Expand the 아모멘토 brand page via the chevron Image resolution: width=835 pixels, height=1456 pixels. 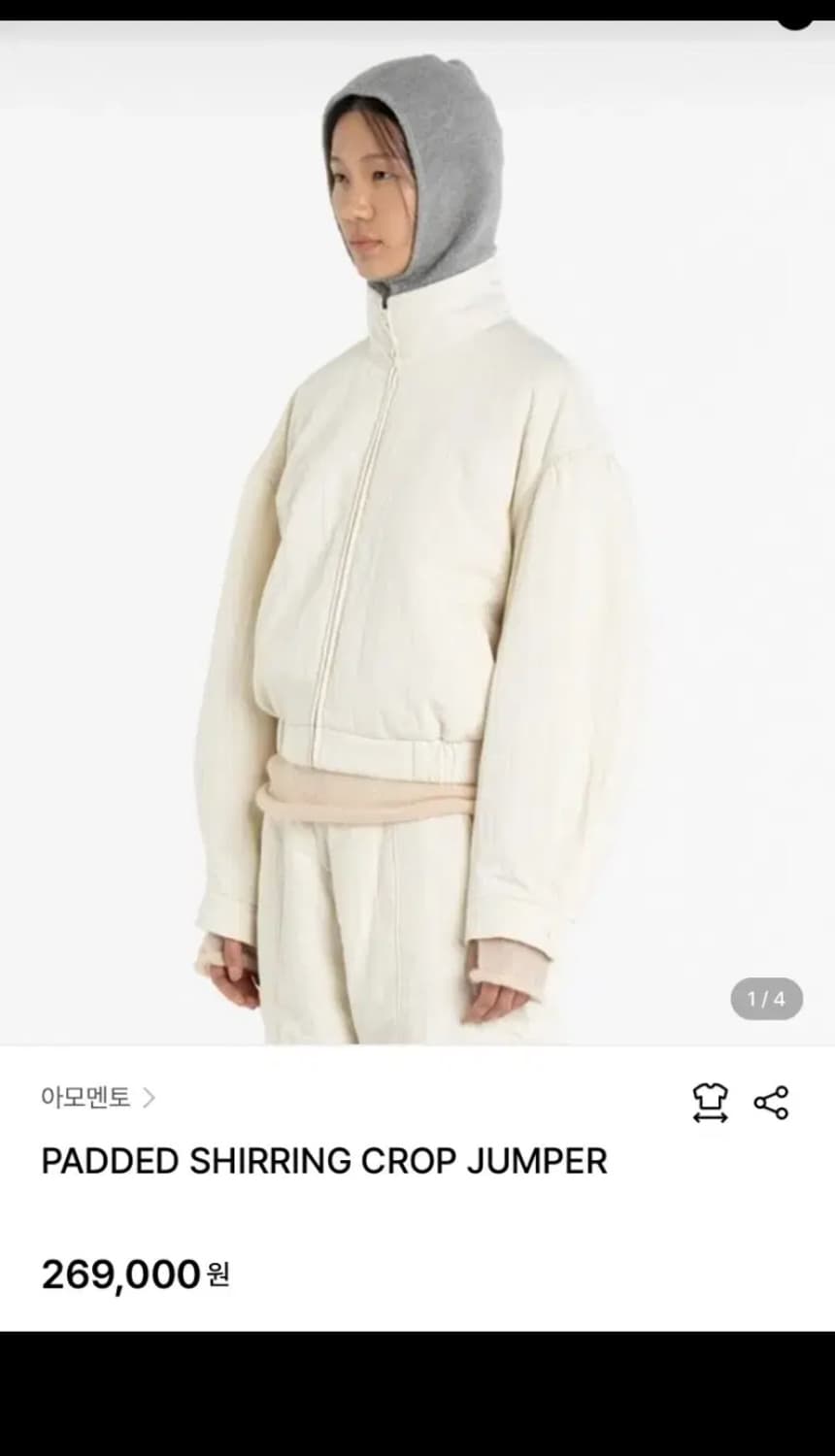coord(150,1098)
